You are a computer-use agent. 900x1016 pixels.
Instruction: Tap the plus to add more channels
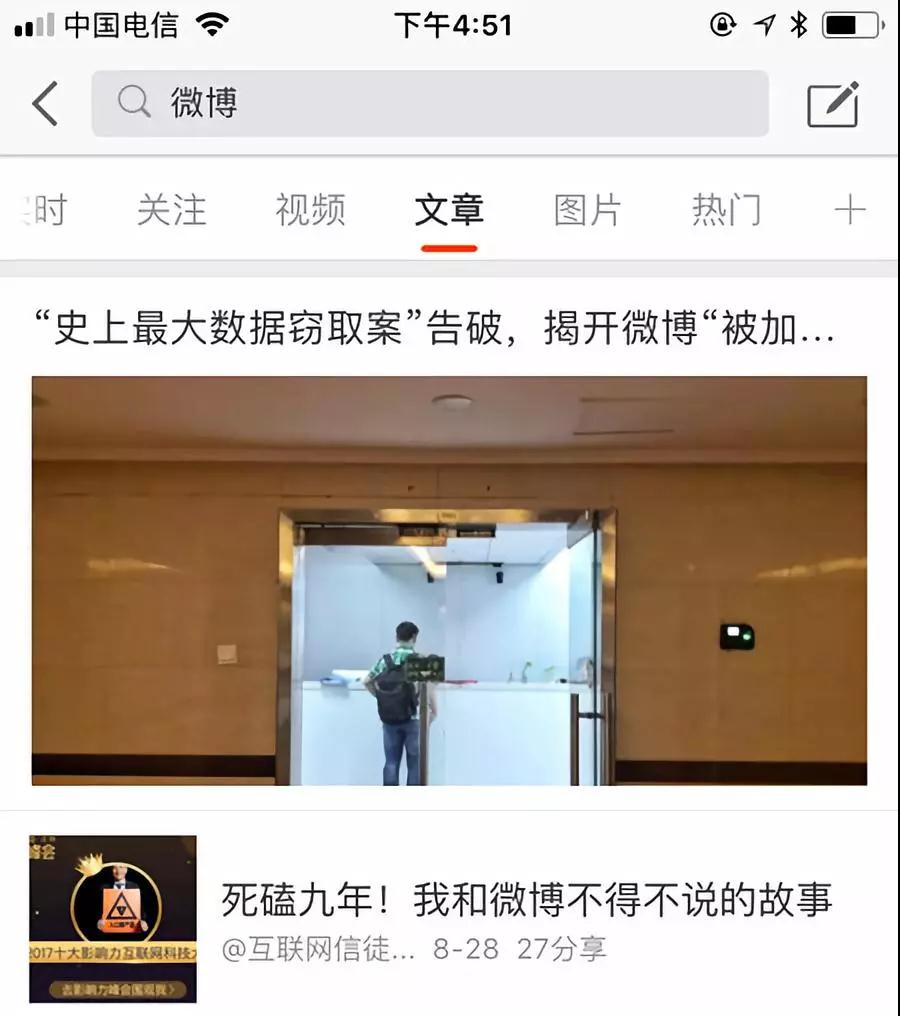coord(853,209)
